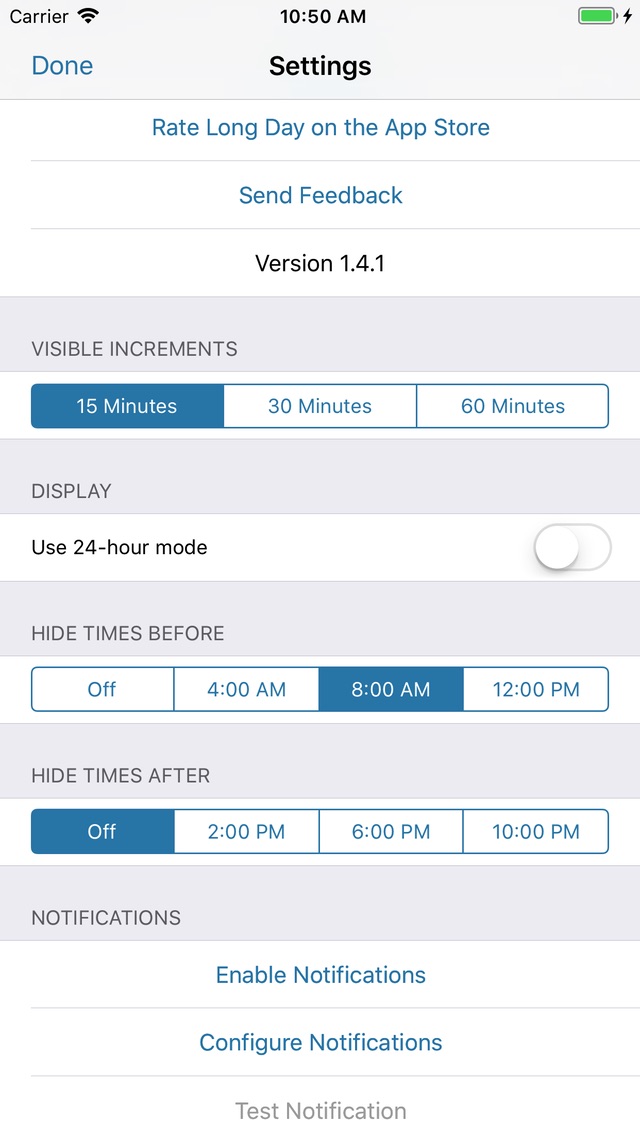Hide times after 6:00 PM
The image size is (640, 1138).
click(x=391, y=831)
